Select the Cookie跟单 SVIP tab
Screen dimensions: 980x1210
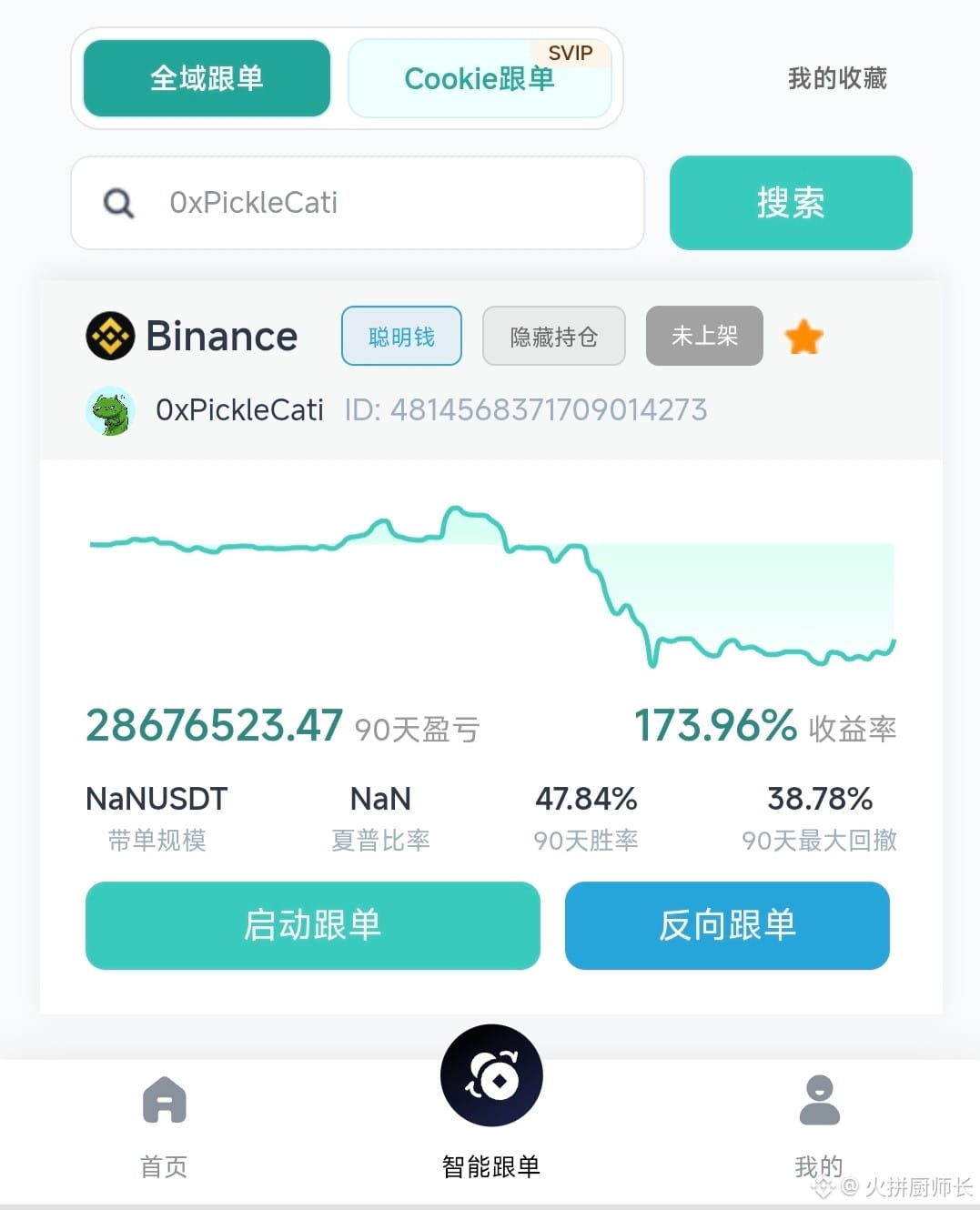click(x=480, y=79)
